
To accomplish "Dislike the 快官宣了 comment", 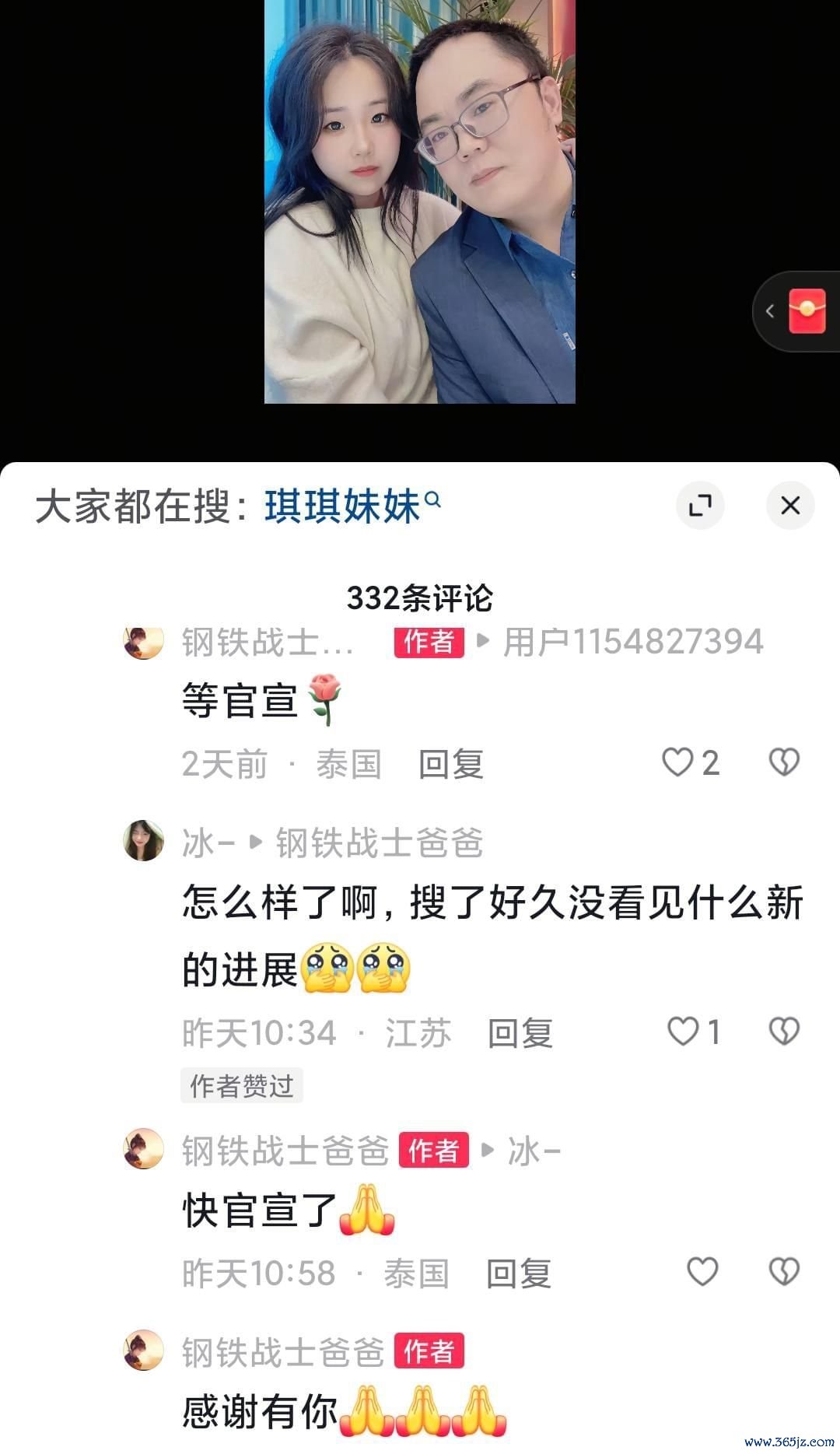I will 784,1272.
